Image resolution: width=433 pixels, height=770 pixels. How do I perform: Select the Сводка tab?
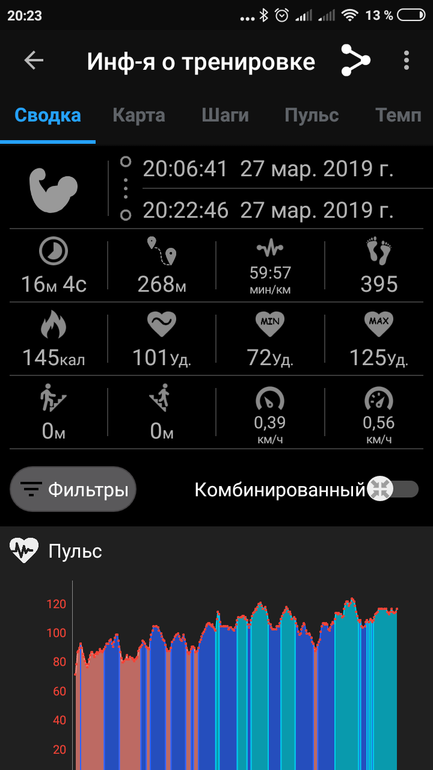tap(48, 115)
